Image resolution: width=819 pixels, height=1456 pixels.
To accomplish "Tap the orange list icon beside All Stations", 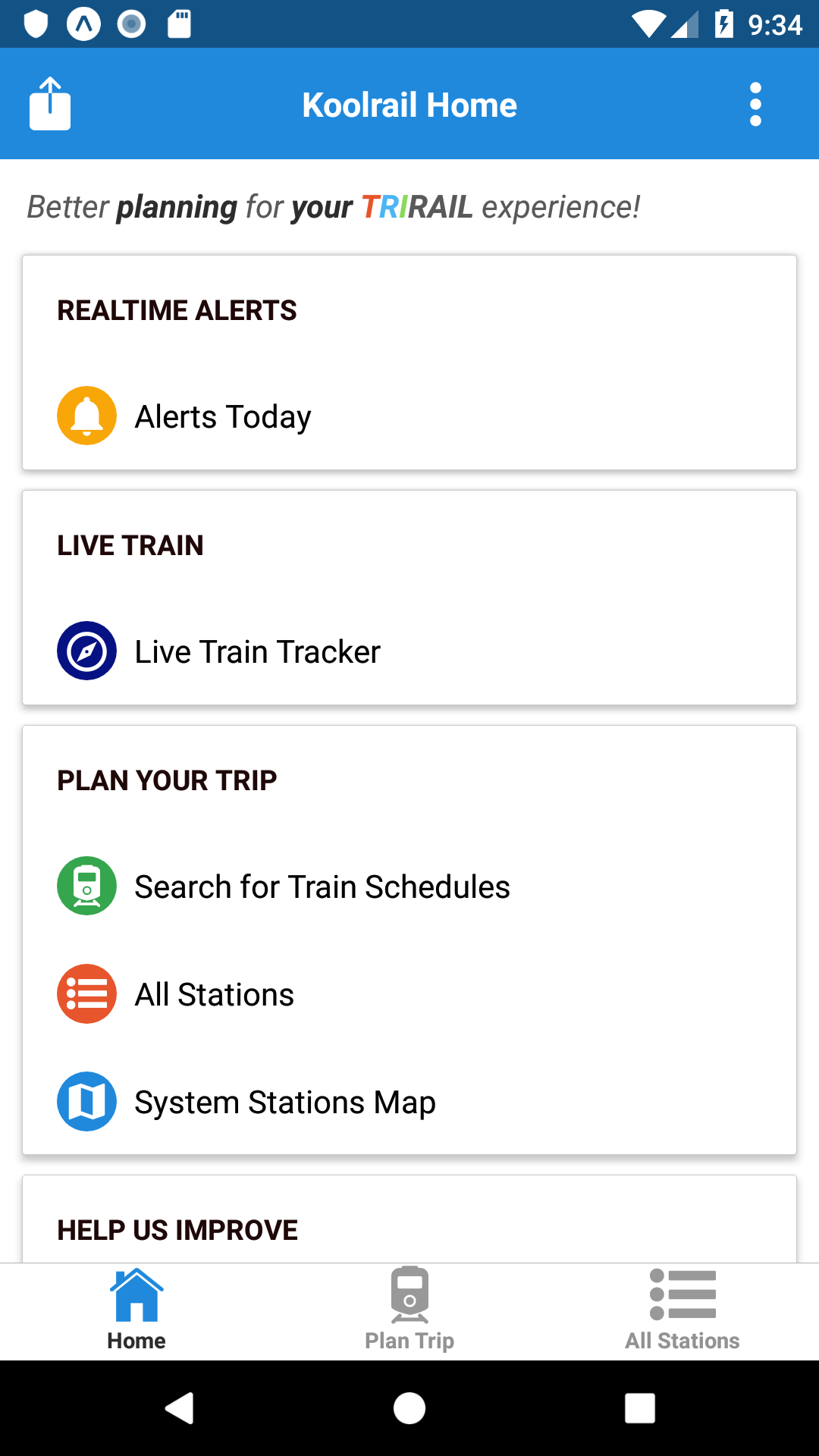I will 86,993.
